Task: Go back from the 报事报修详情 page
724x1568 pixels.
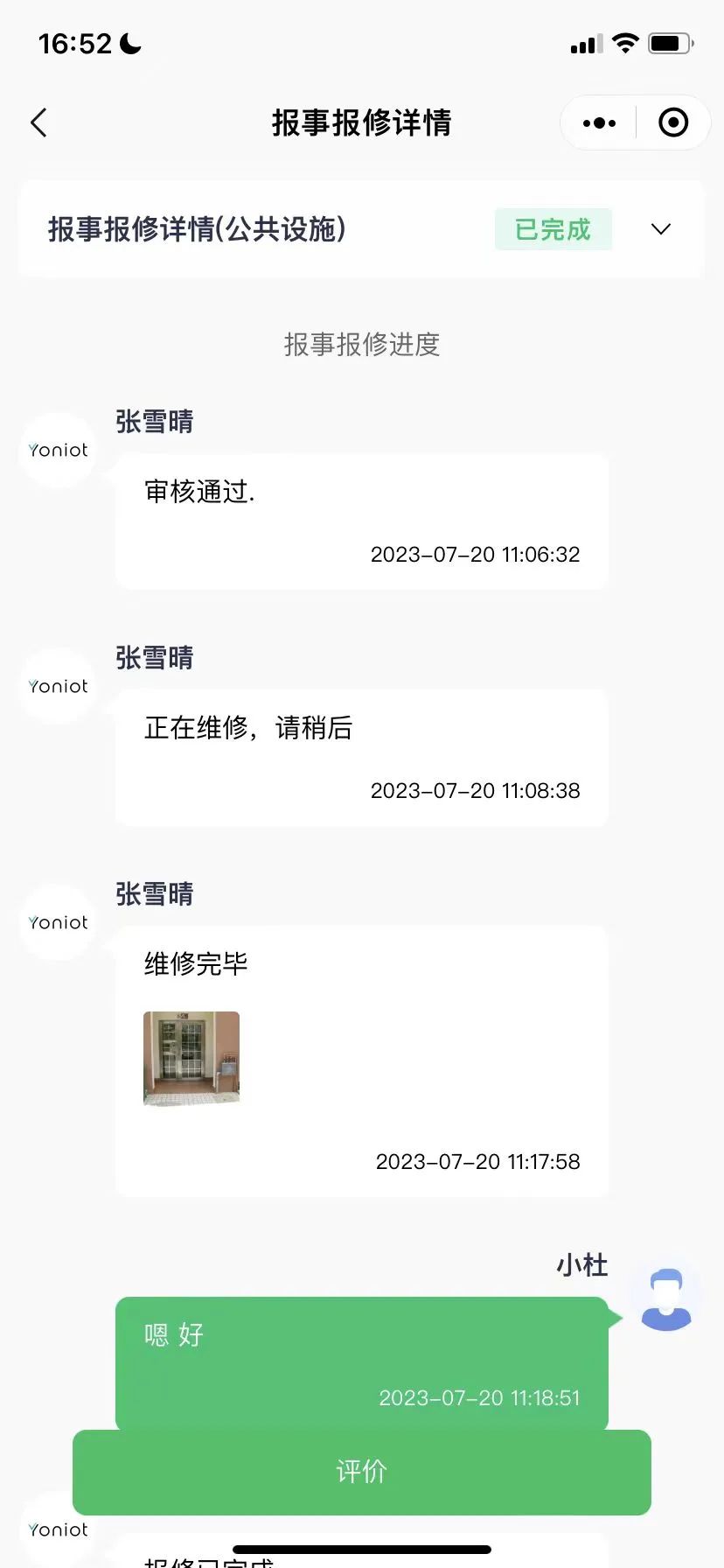Action: point(38,123)
